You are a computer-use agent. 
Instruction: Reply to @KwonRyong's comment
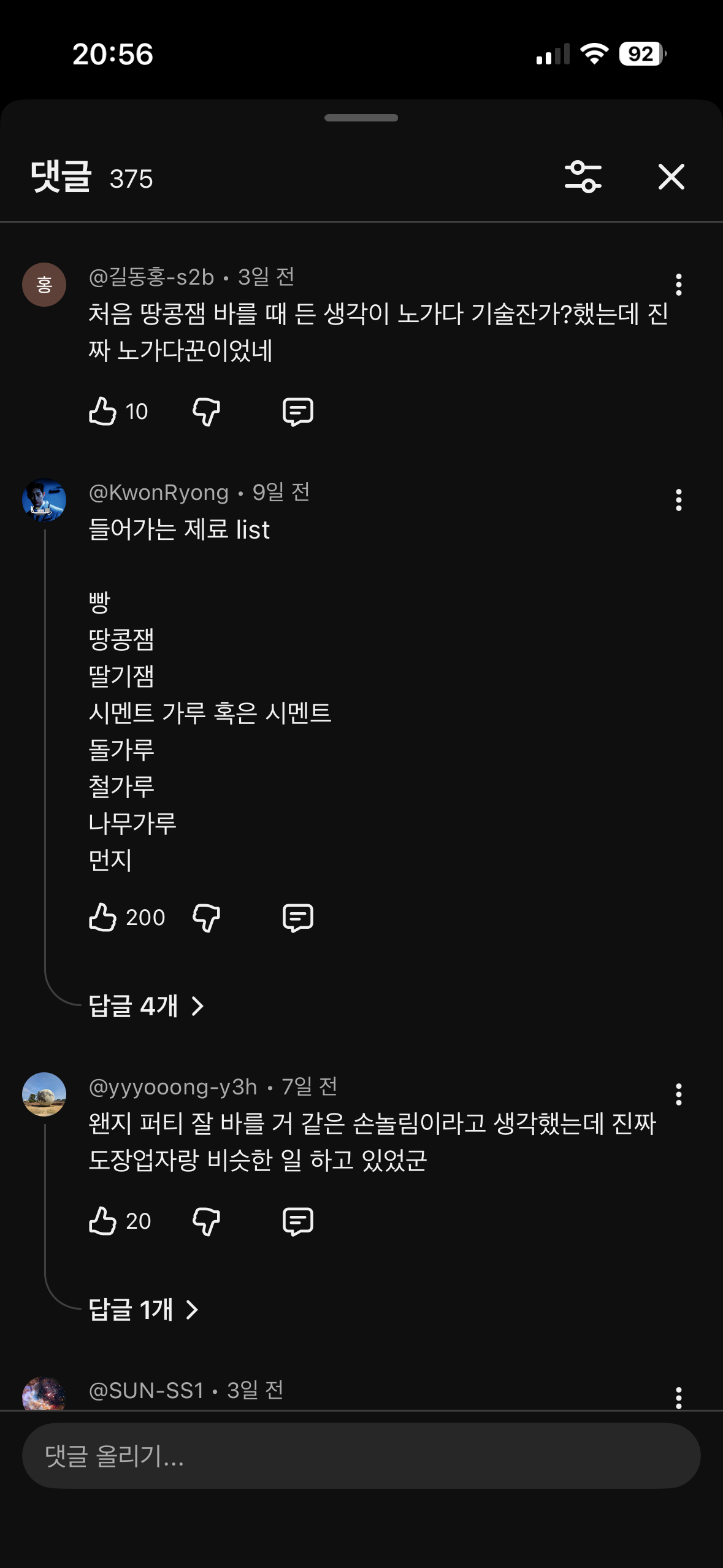pos(298,917)
